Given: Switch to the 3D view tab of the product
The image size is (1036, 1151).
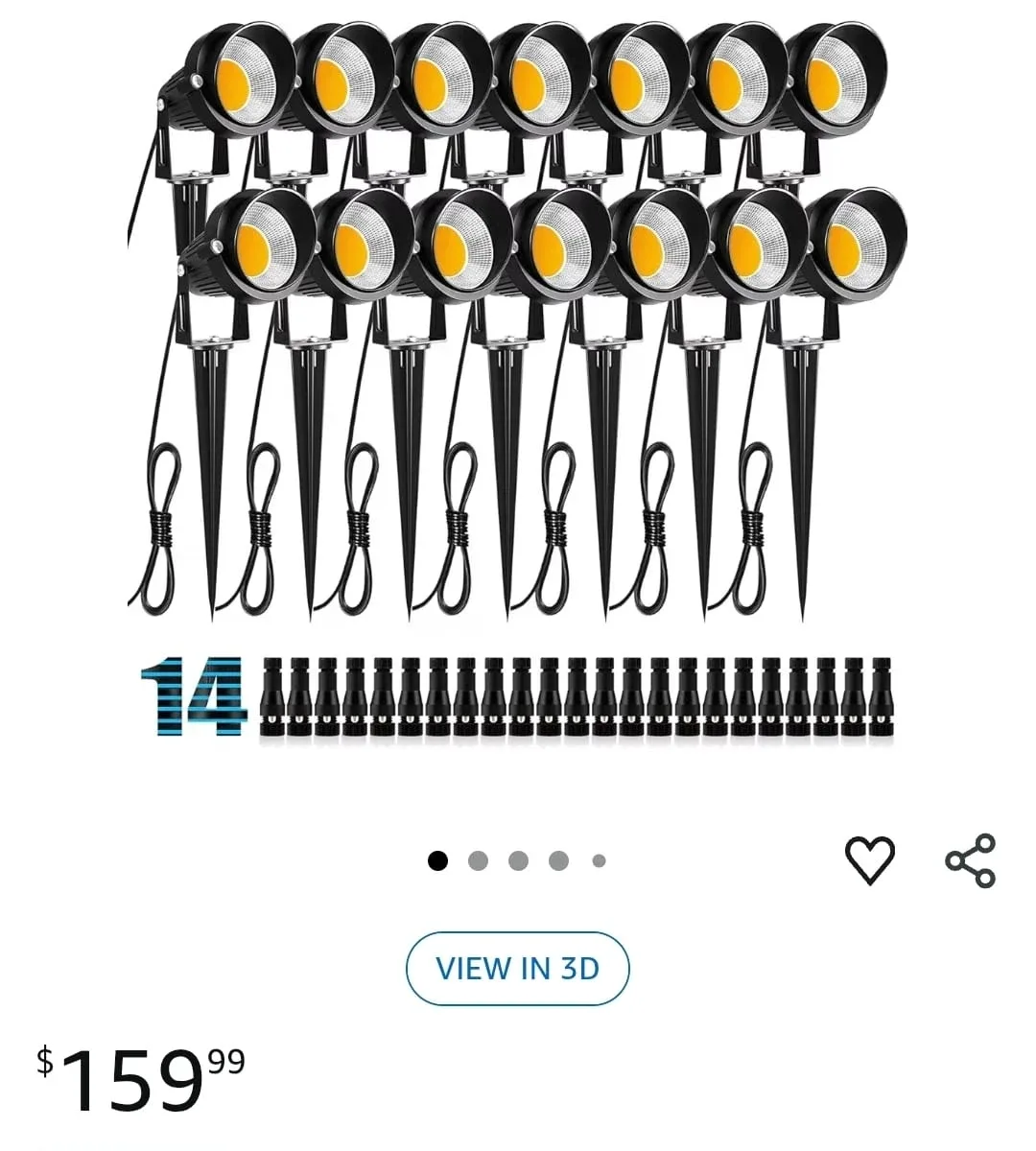Looking at the screenshot, I should 517,969.
